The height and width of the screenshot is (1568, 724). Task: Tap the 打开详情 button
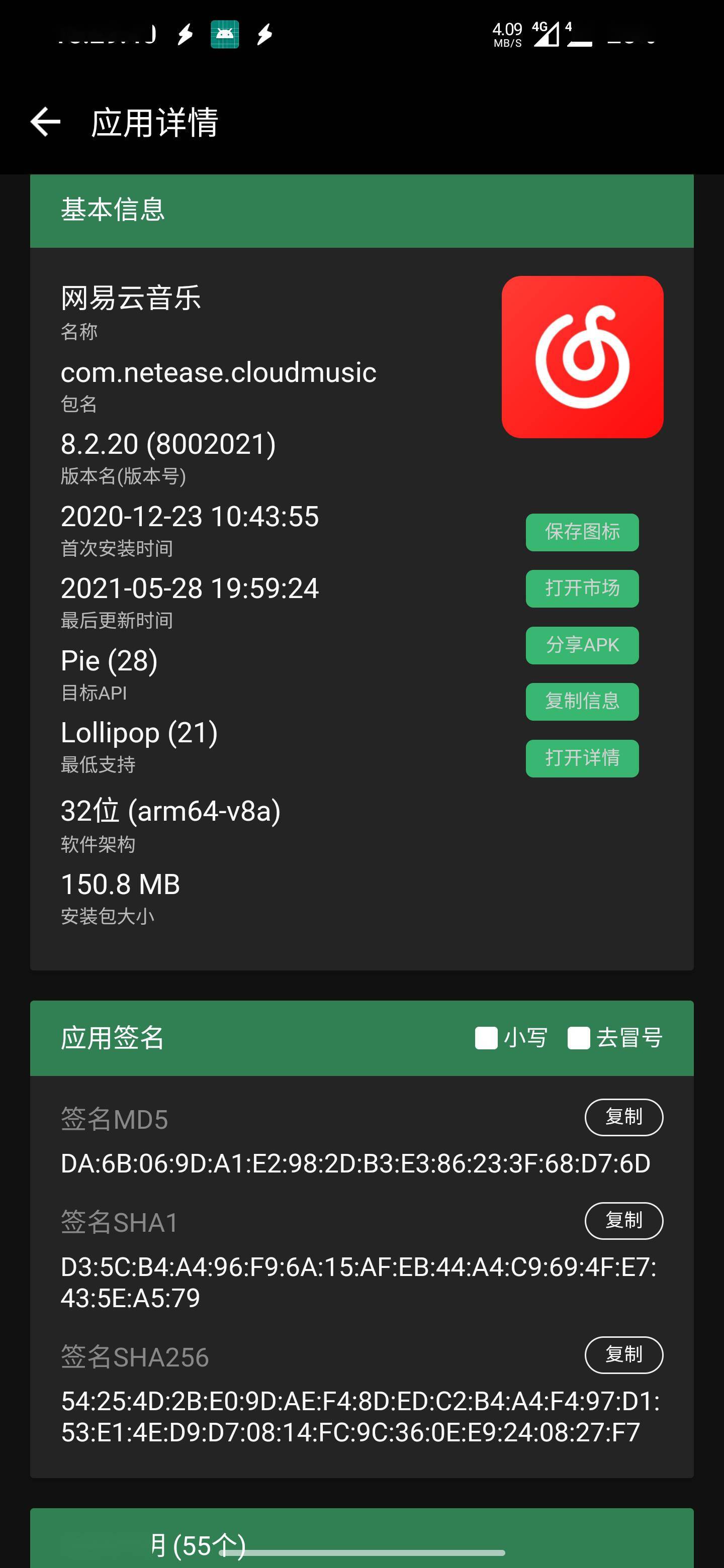(582, 758)
